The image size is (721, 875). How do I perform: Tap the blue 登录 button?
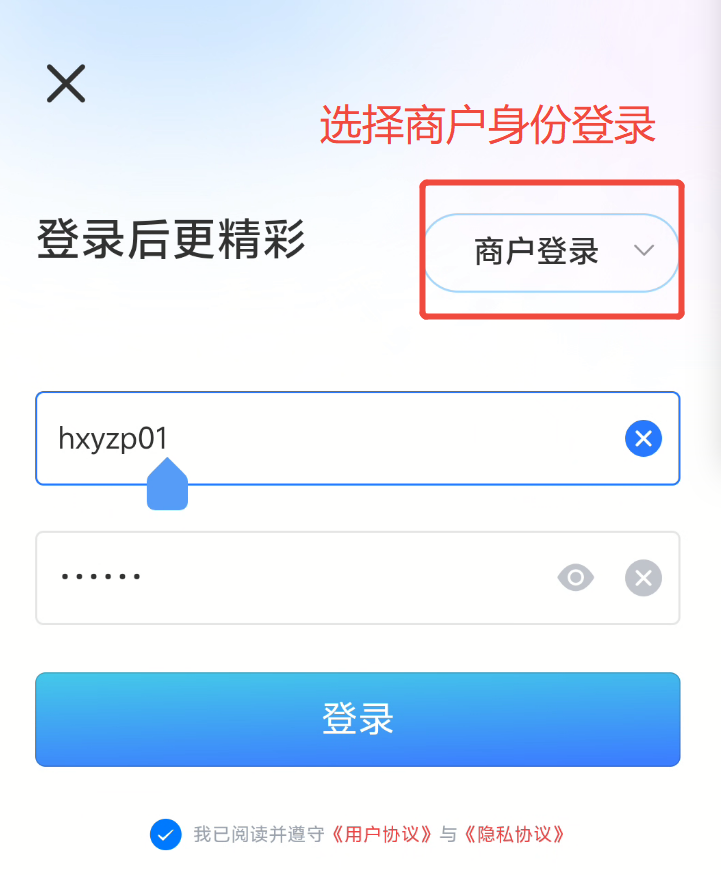coord(358,719)
